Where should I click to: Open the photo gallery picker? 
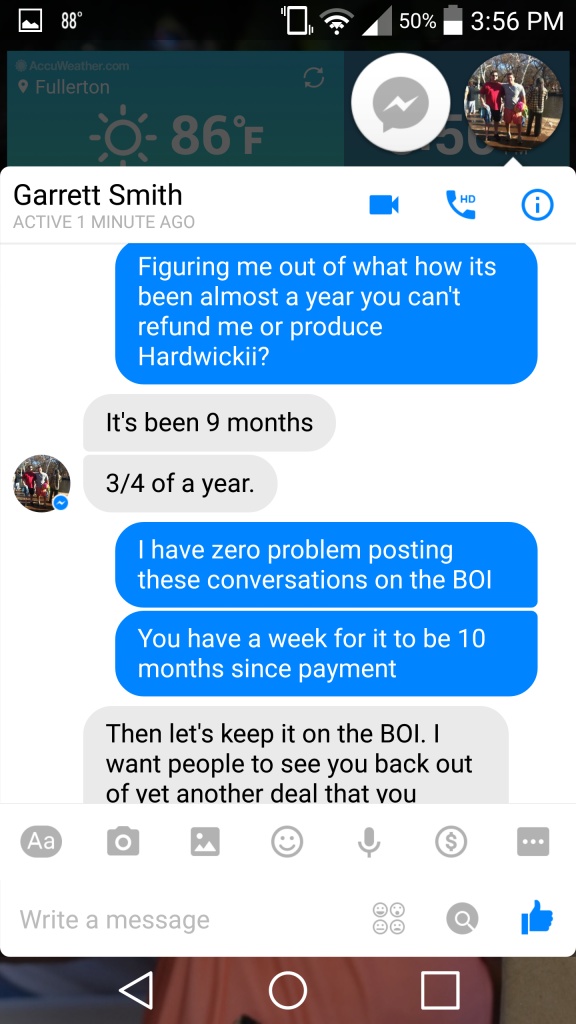coord(205,842)
